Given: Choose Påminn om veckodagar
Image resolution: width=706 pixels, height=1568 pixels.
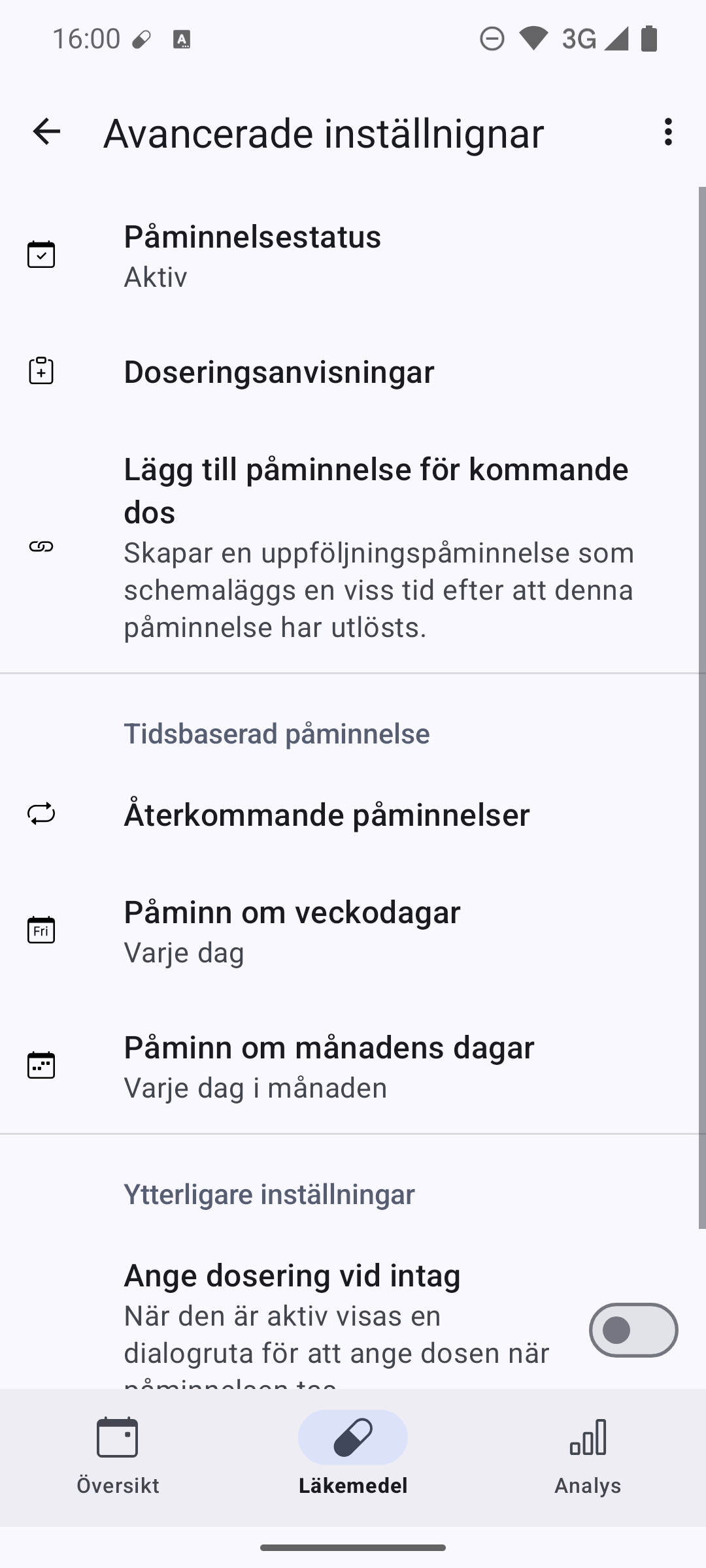Looking at the screenshot, I should (353, 931).
